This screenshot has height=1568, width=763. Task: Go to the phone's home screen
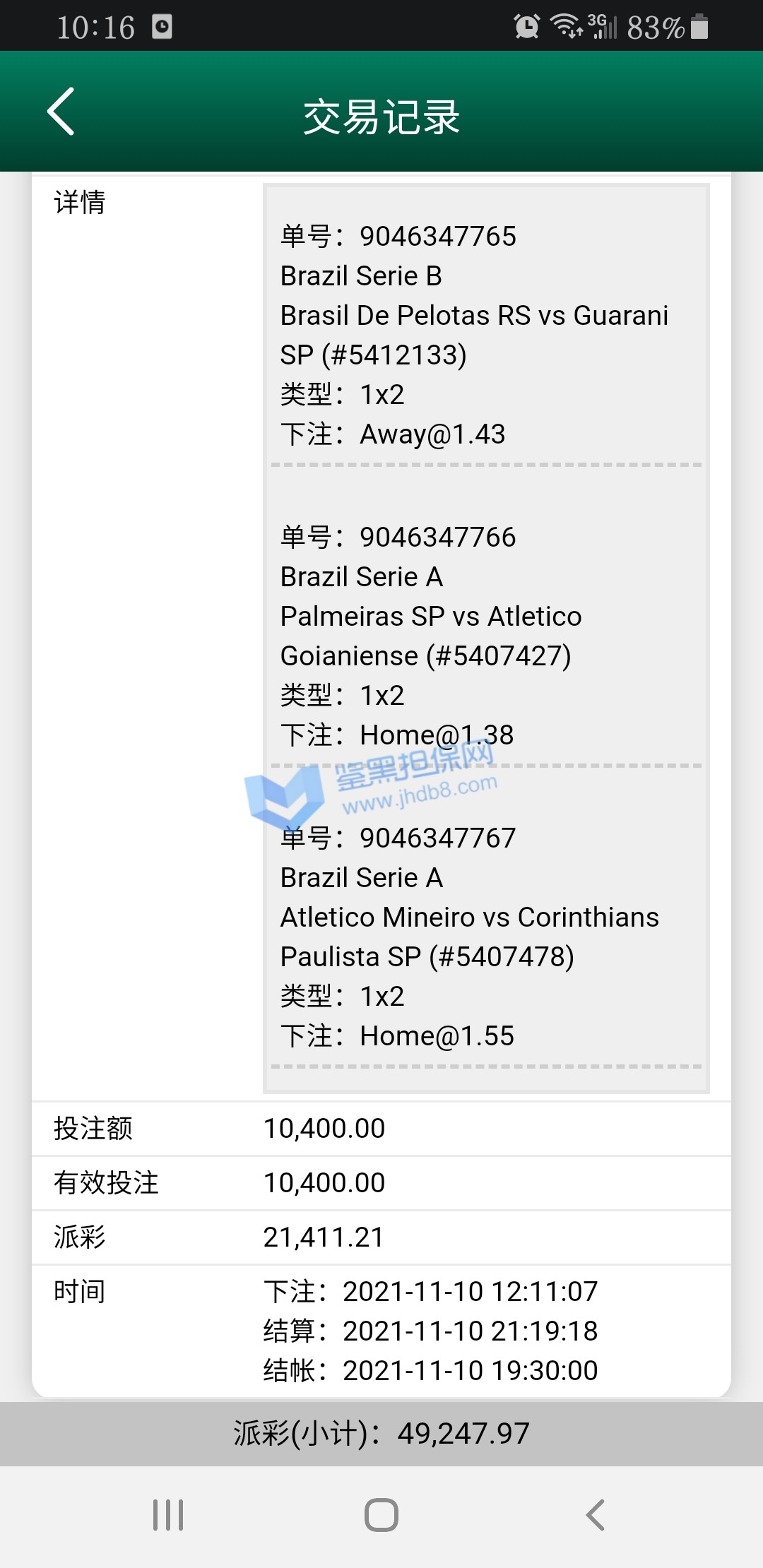coord(381,1515)
